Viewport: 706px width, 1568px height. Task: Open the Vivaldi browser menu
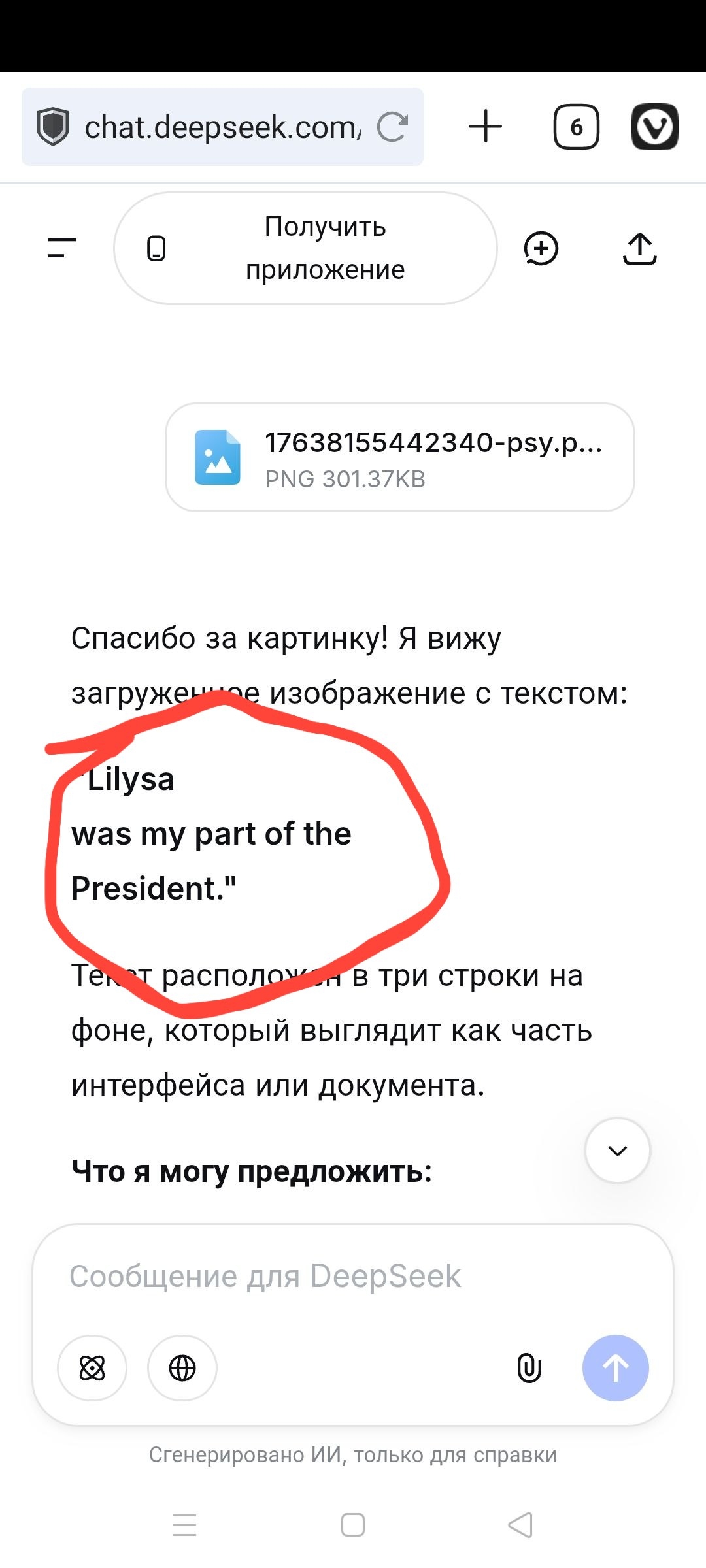click(654, 127)
